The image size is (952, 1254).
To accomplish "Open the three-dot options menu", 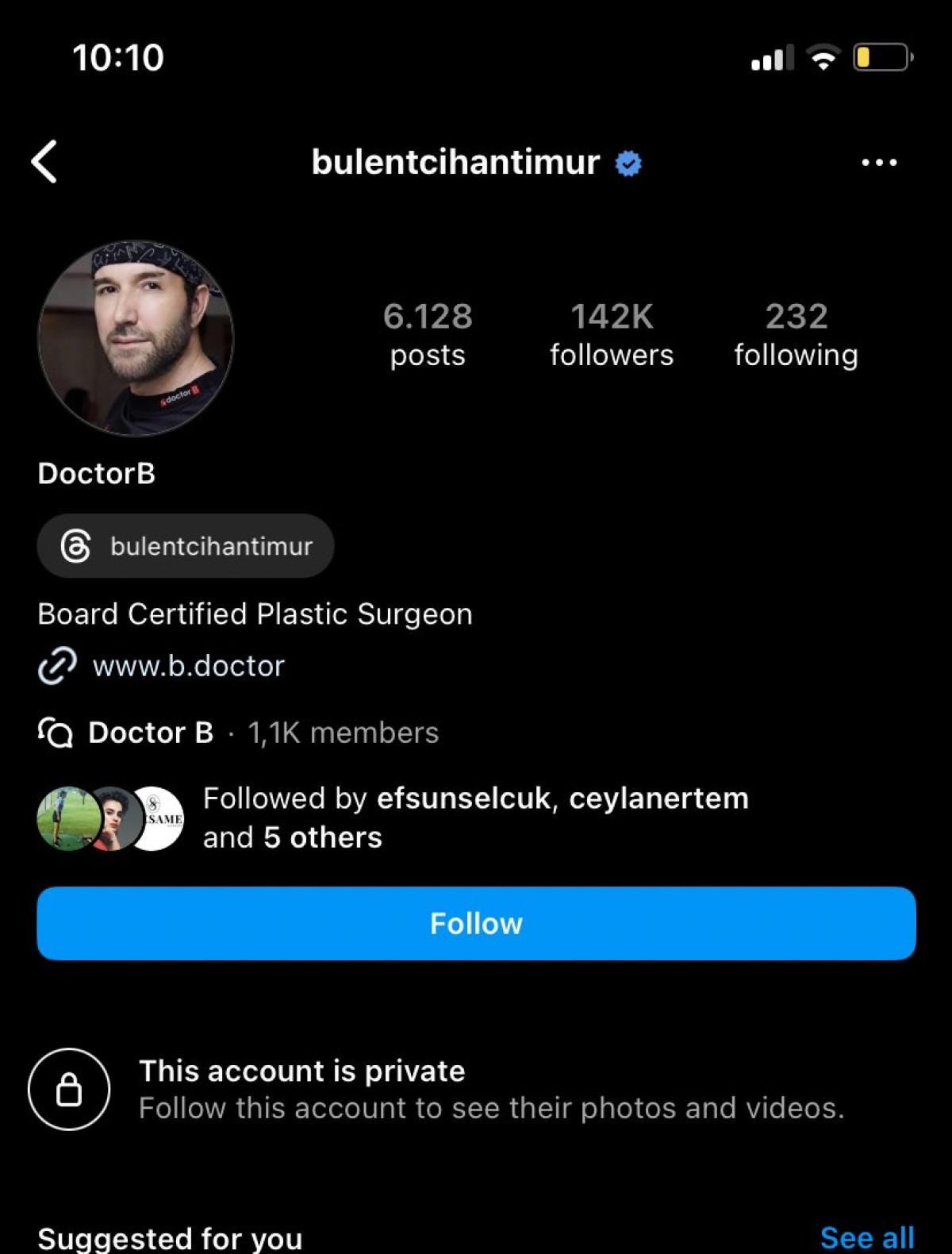I will (879, 163).
